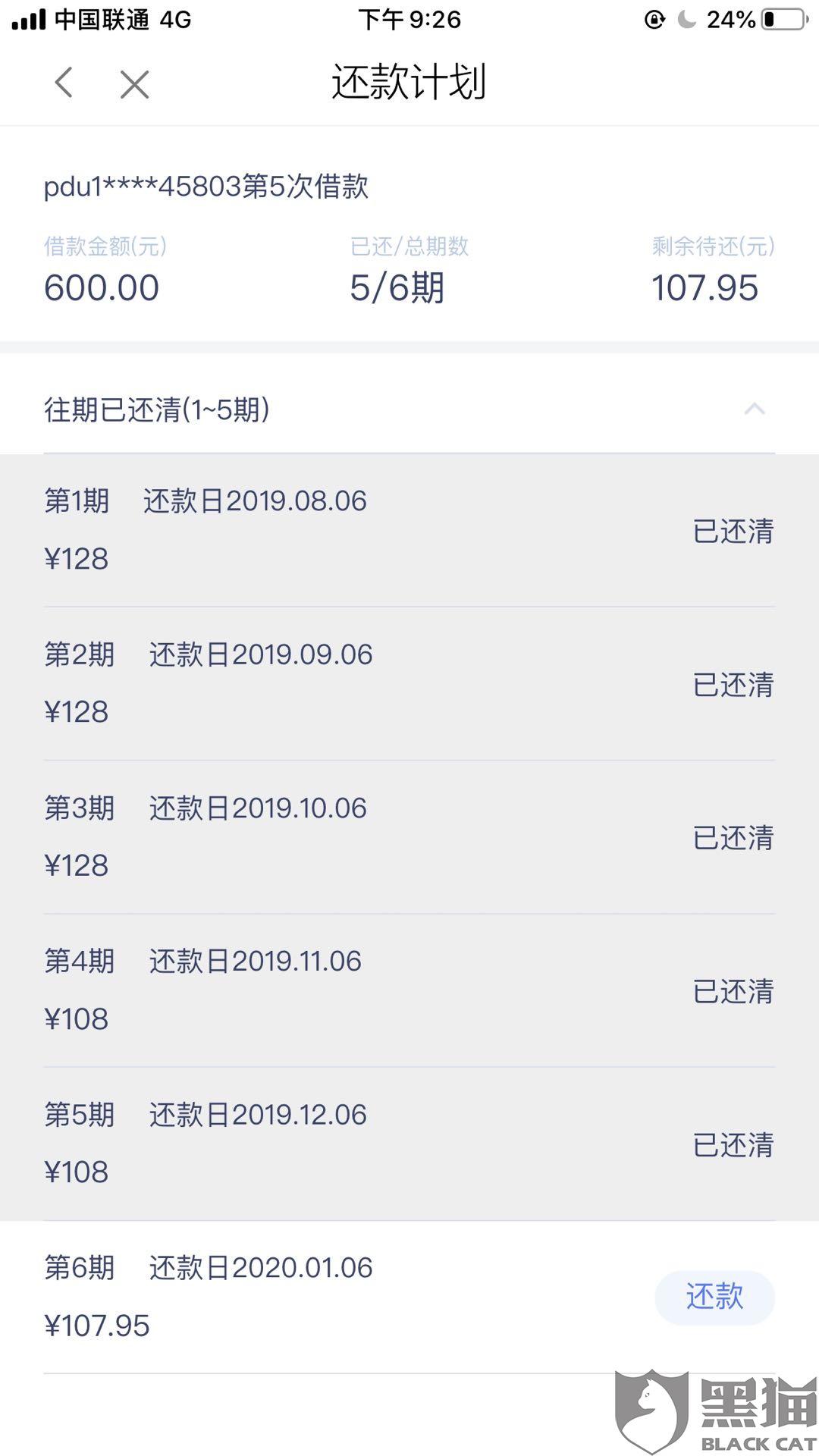Close the 还款计划 page
This screenshot has width=819, height=1456.
coord(134,84)
